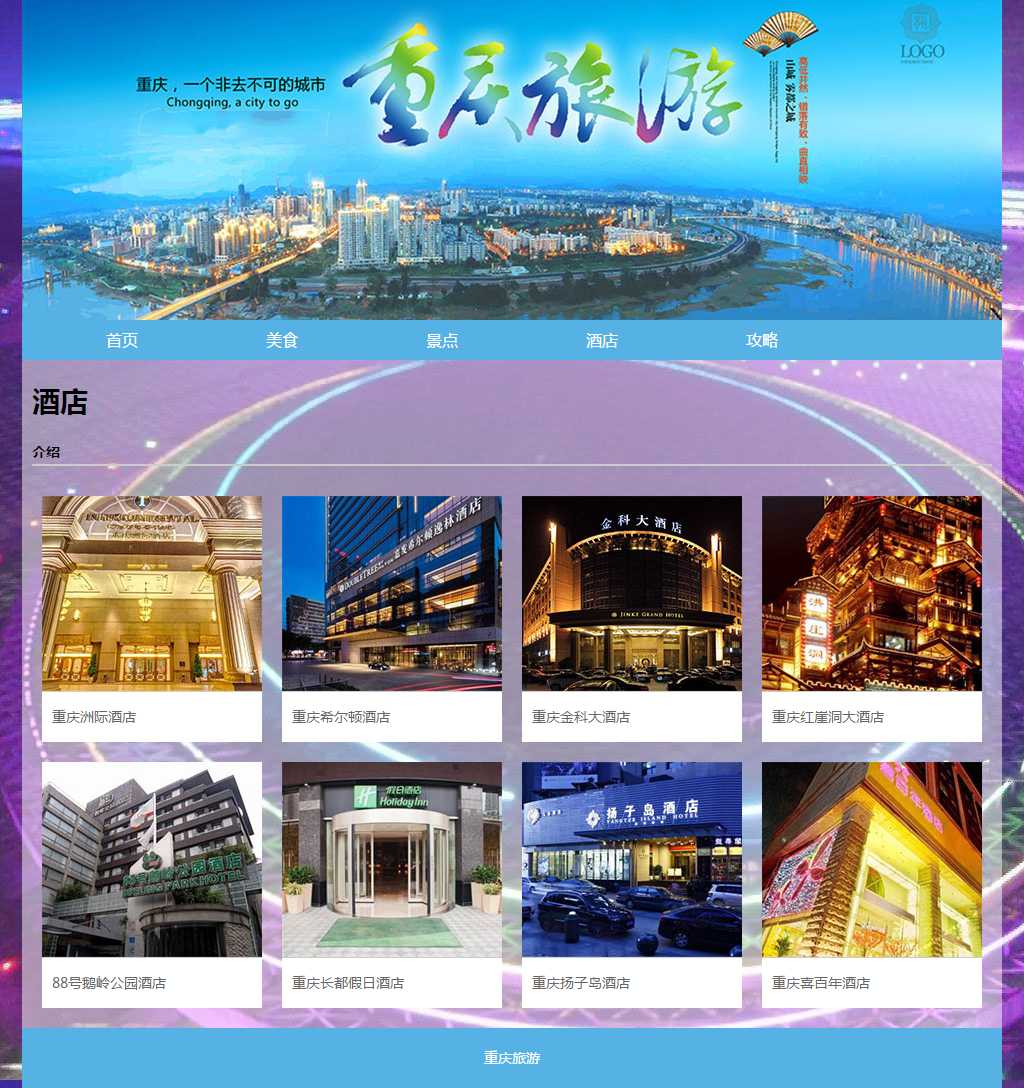Select 酒店 in the navigation bar
The height and width of the screenshot is (1088, 1024).
pyautogui.click(x=602, y=340)
